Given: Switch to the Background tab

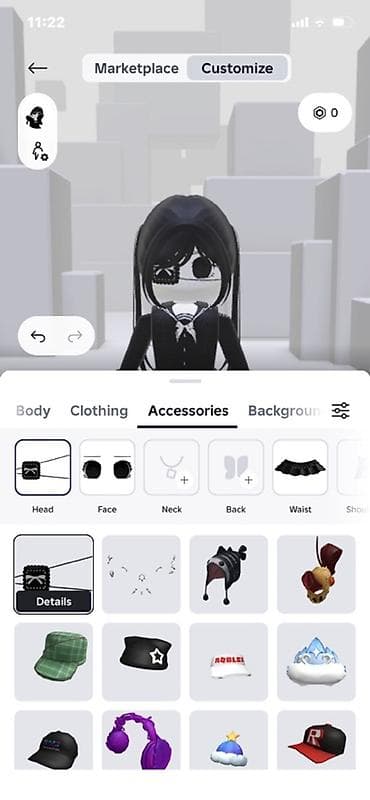Looking at the screenshot, I should click(284, 411).
